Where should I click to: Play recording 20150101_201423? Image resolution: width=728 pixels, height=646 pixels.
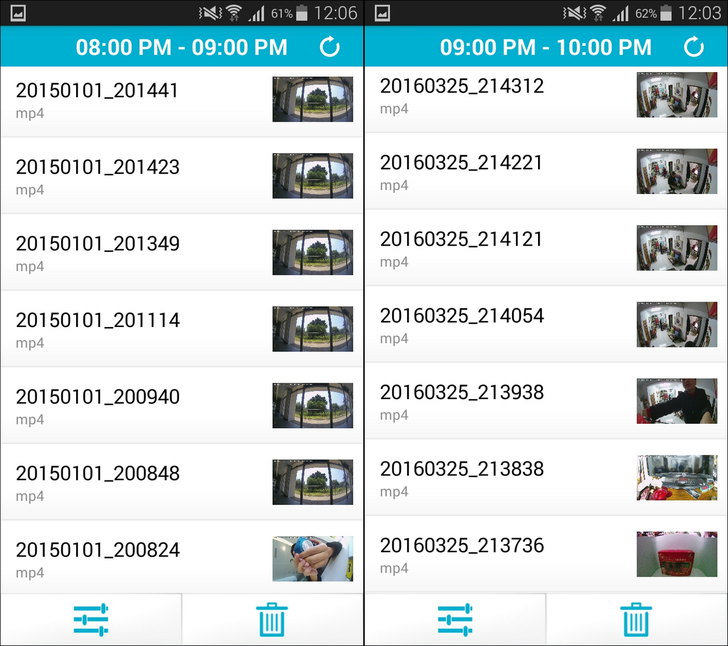[x=180, y=176]
